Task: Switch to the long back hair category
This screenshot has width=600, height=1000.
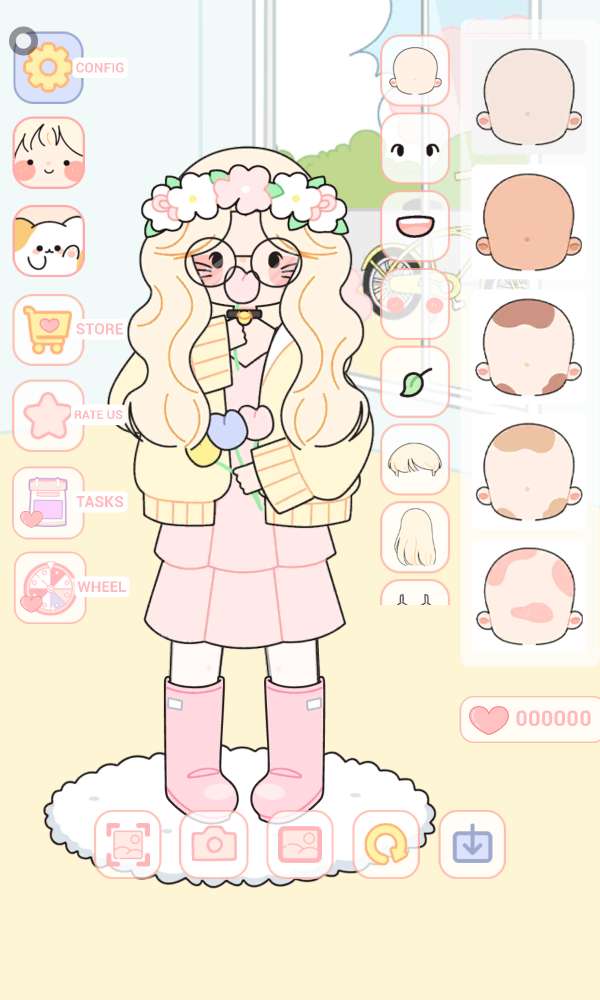Action: 414,537
